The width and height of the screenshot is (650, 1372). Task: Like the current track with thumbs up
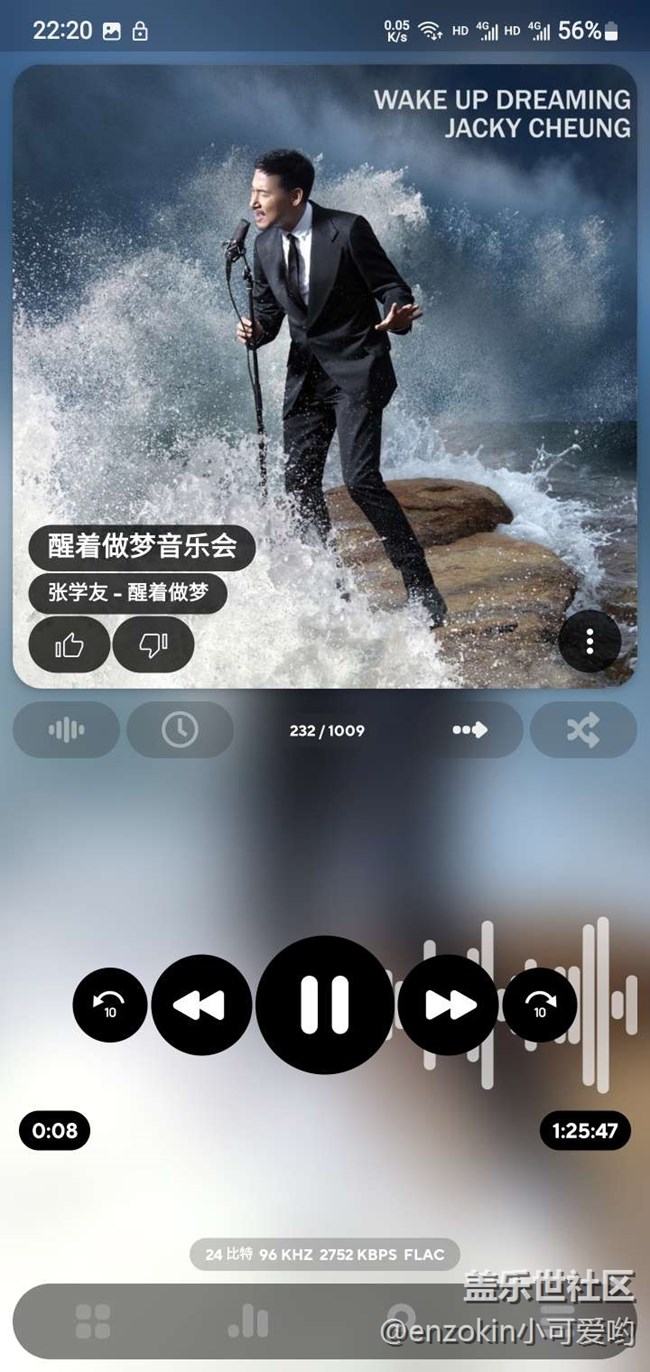pyautogui.click(x=69, y=645)
